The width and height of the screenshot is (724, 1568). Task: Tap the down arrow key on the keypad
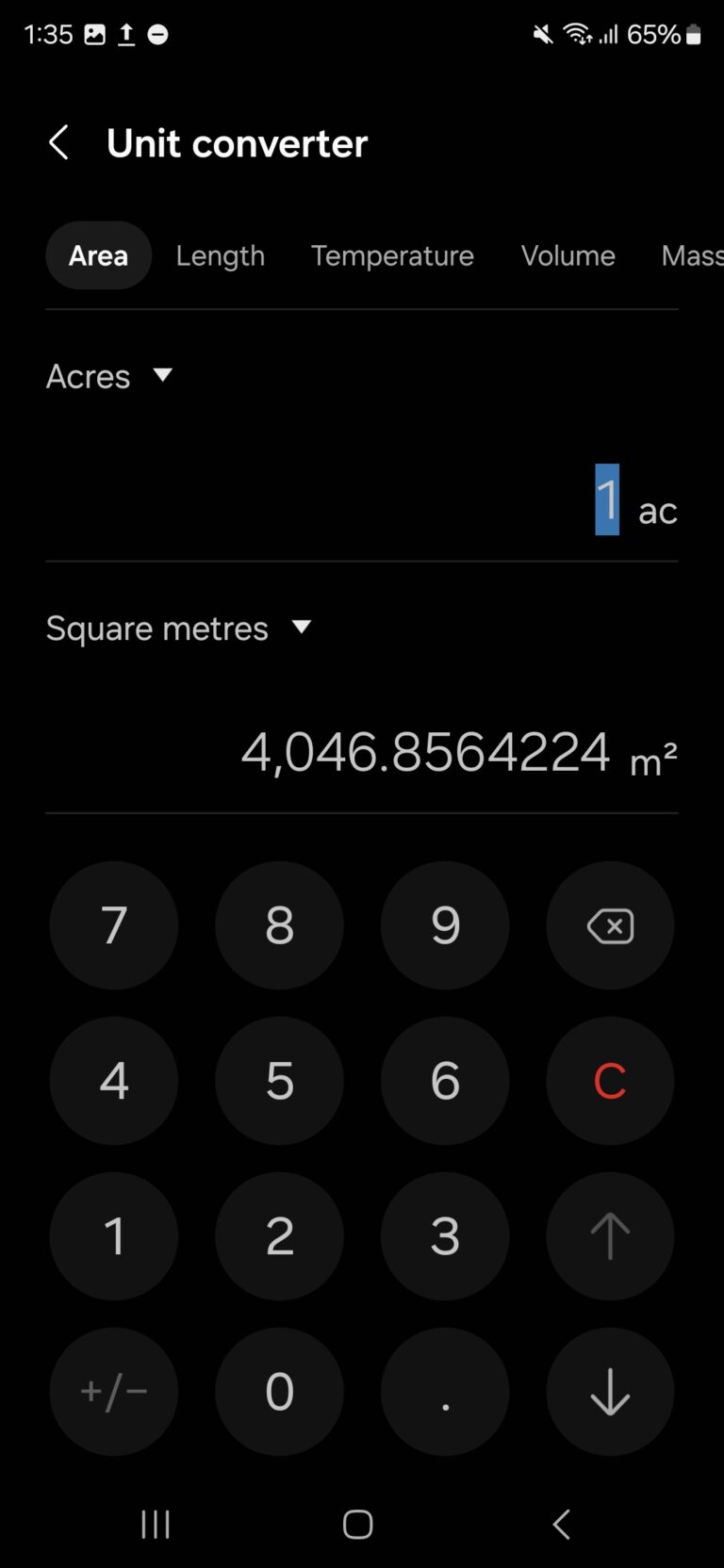(x=610, y=1392)
